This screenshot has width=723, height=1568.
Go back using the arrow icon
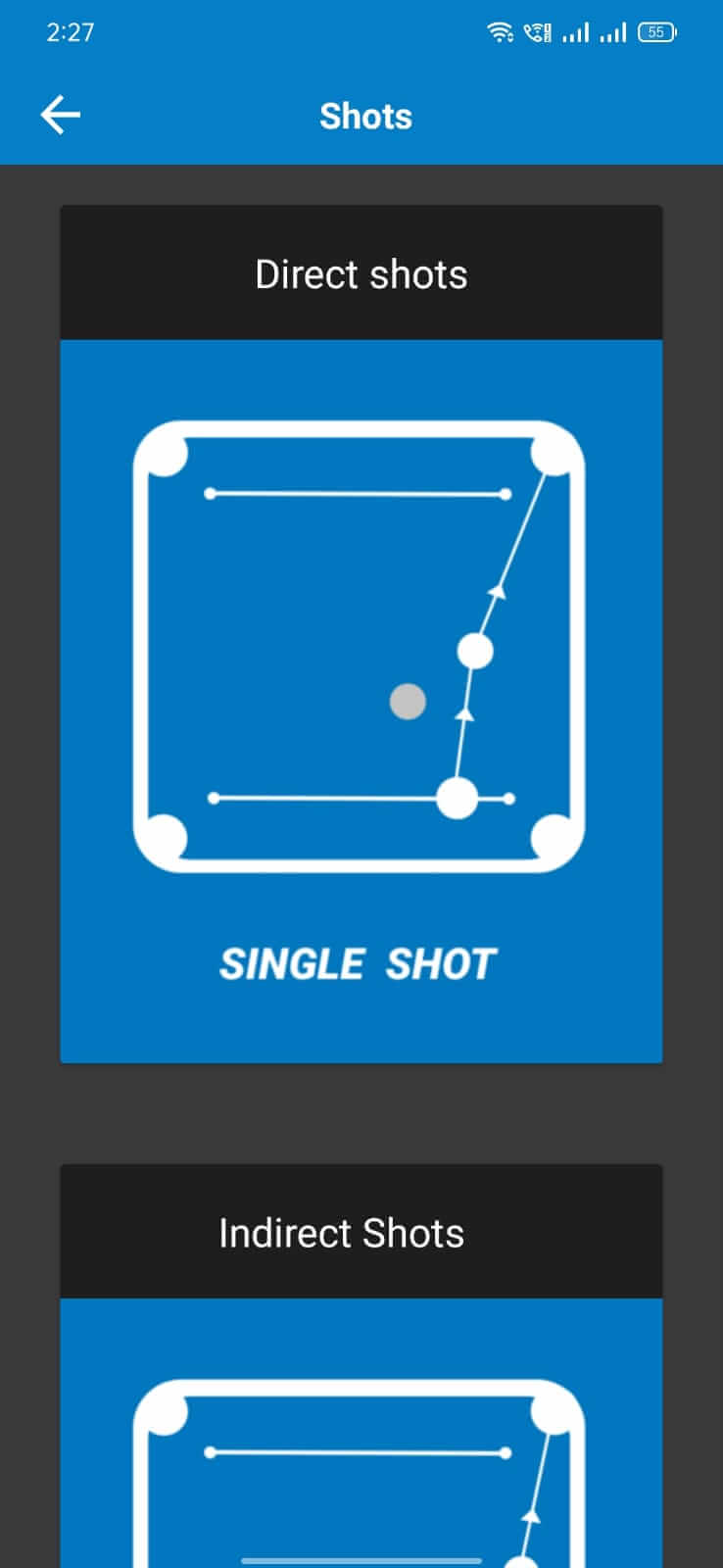pyautogui.click(x=60, y=116)
